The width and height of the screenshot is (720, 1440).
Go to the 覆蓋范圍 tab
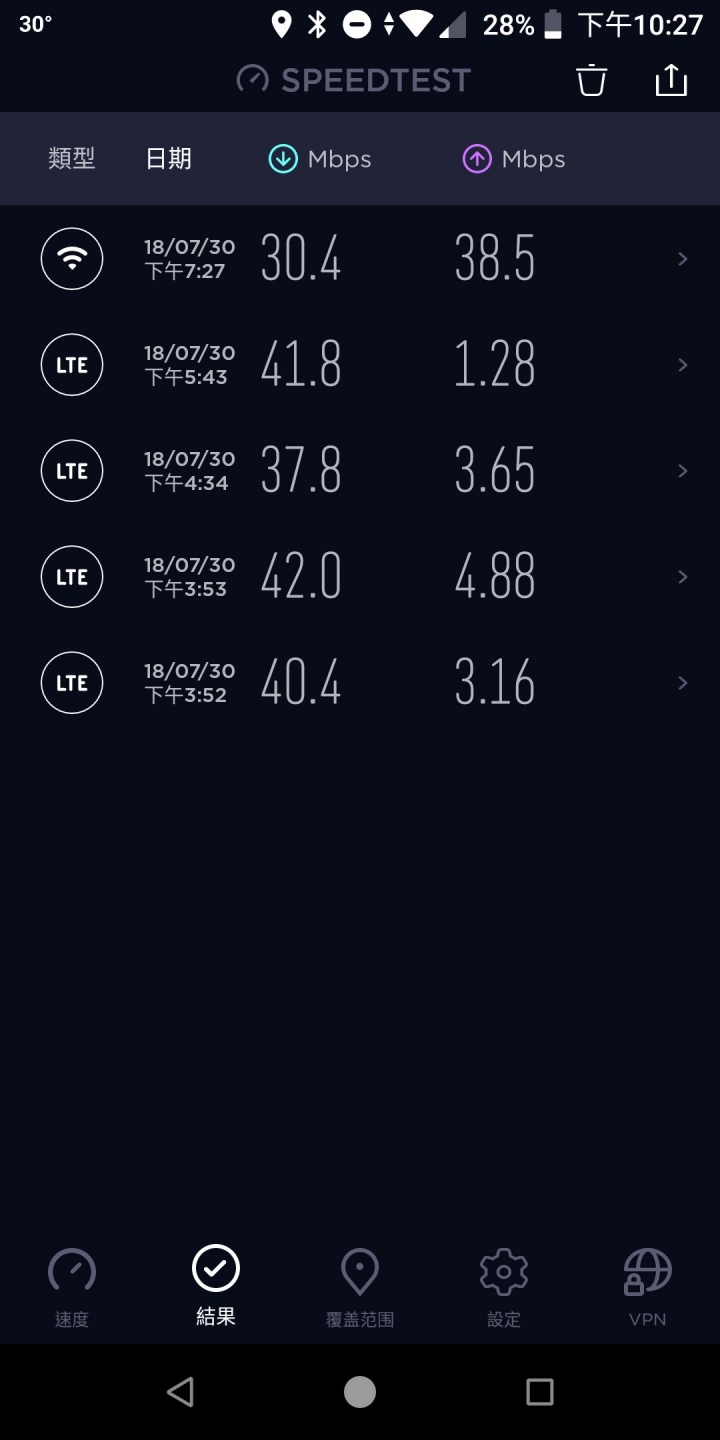pyautogui.click(x=360, y=1288)
